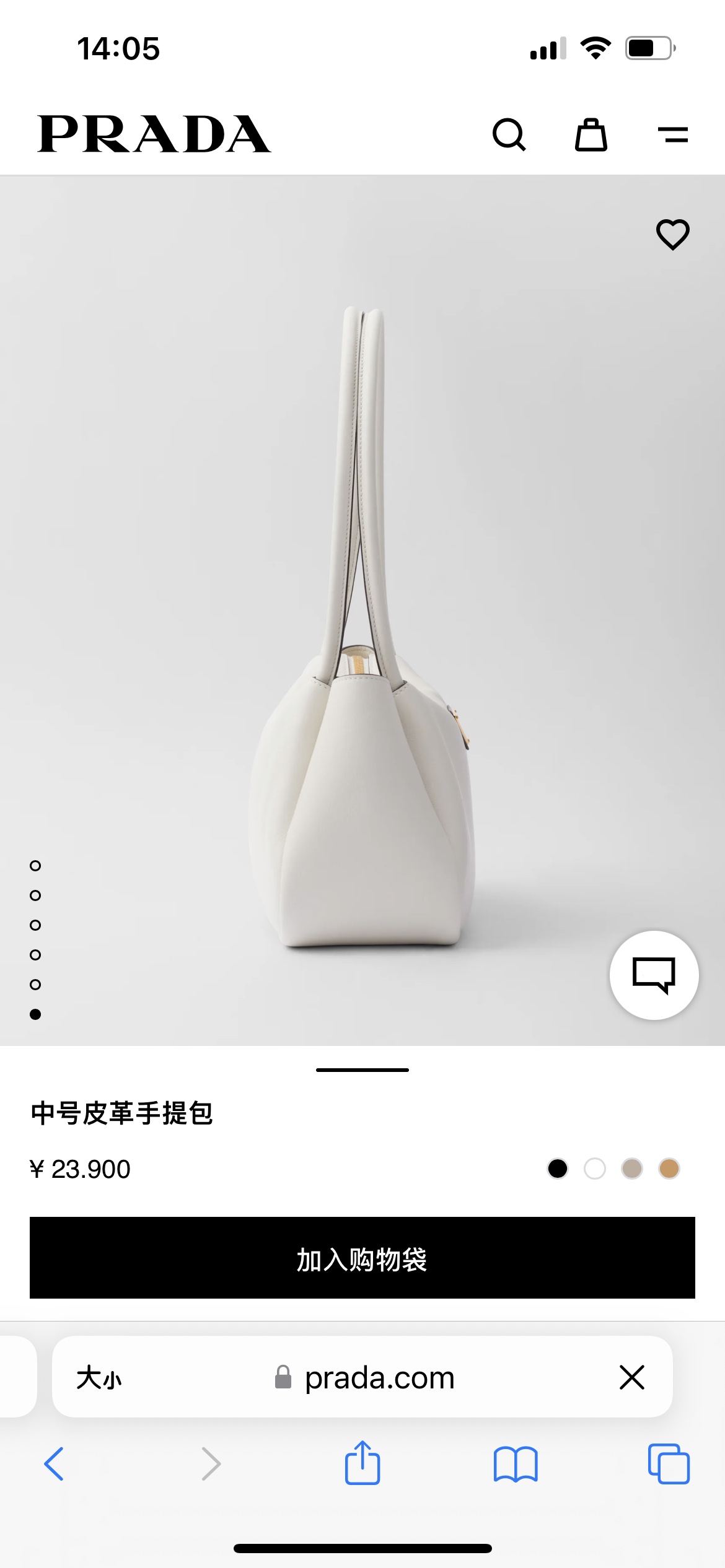
Task: Select the black color swatch
Action: tap(558, 1169)
